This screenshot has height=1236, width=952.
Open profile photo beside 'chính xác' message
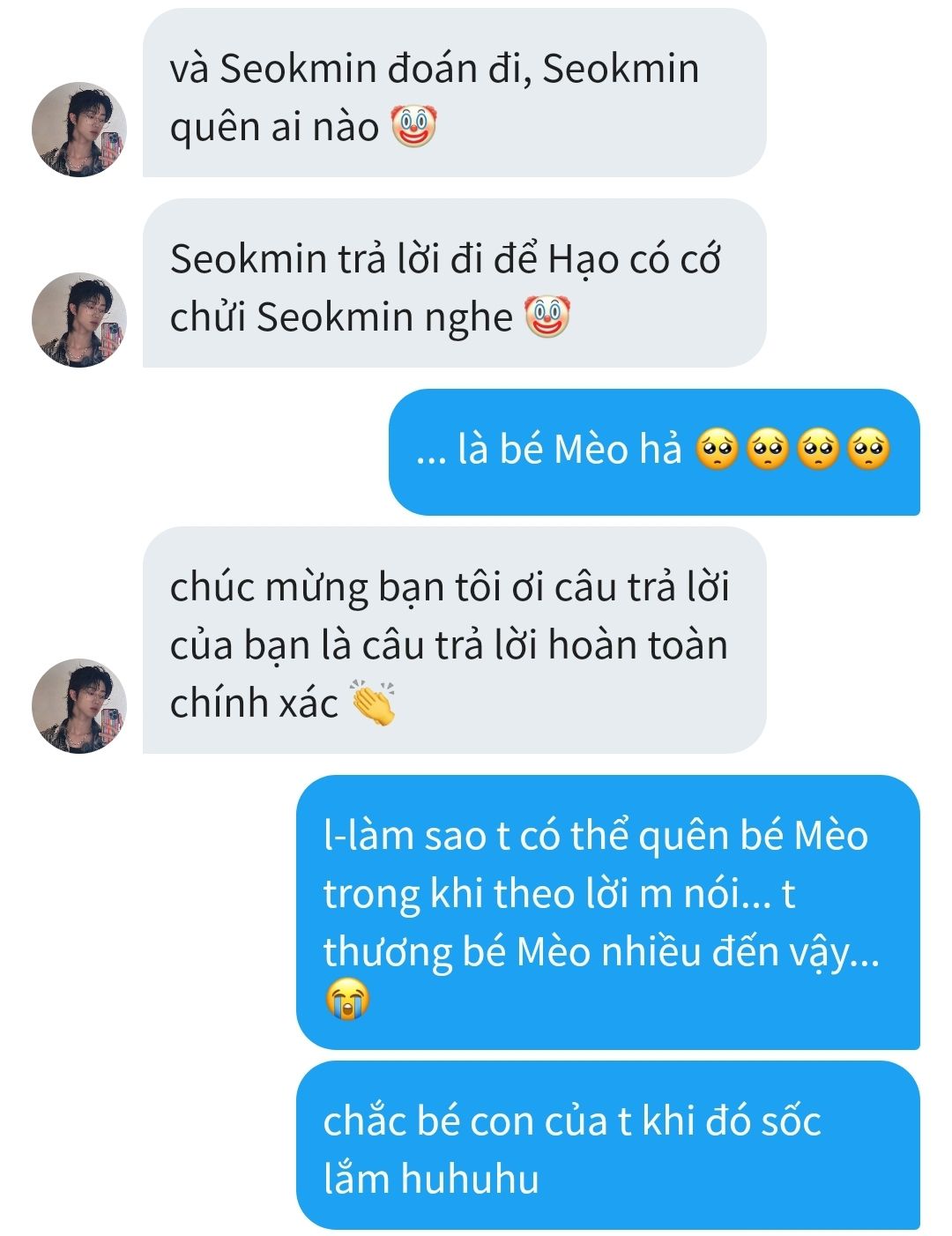click(79, 705)
